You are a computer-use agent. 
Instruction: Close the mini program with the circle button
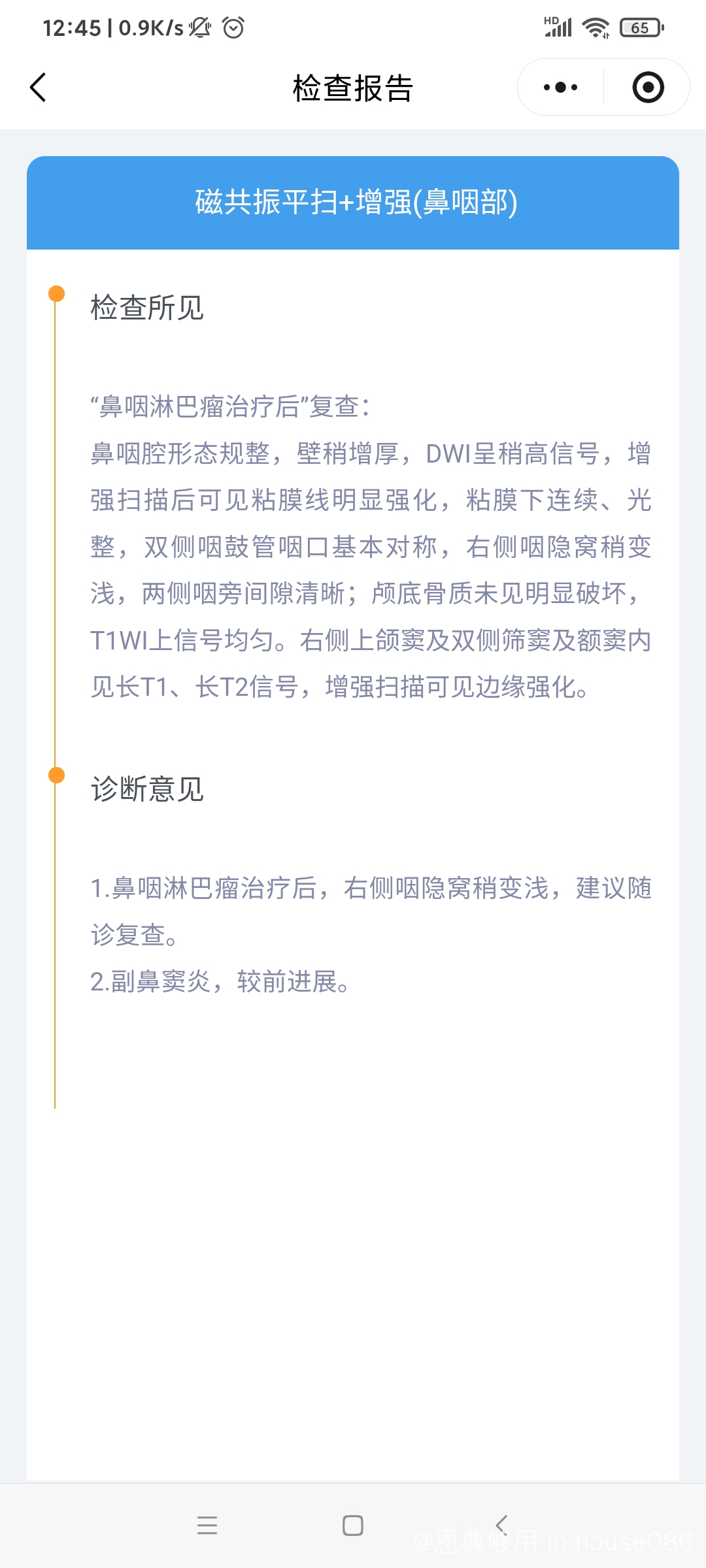click(648, 88)
